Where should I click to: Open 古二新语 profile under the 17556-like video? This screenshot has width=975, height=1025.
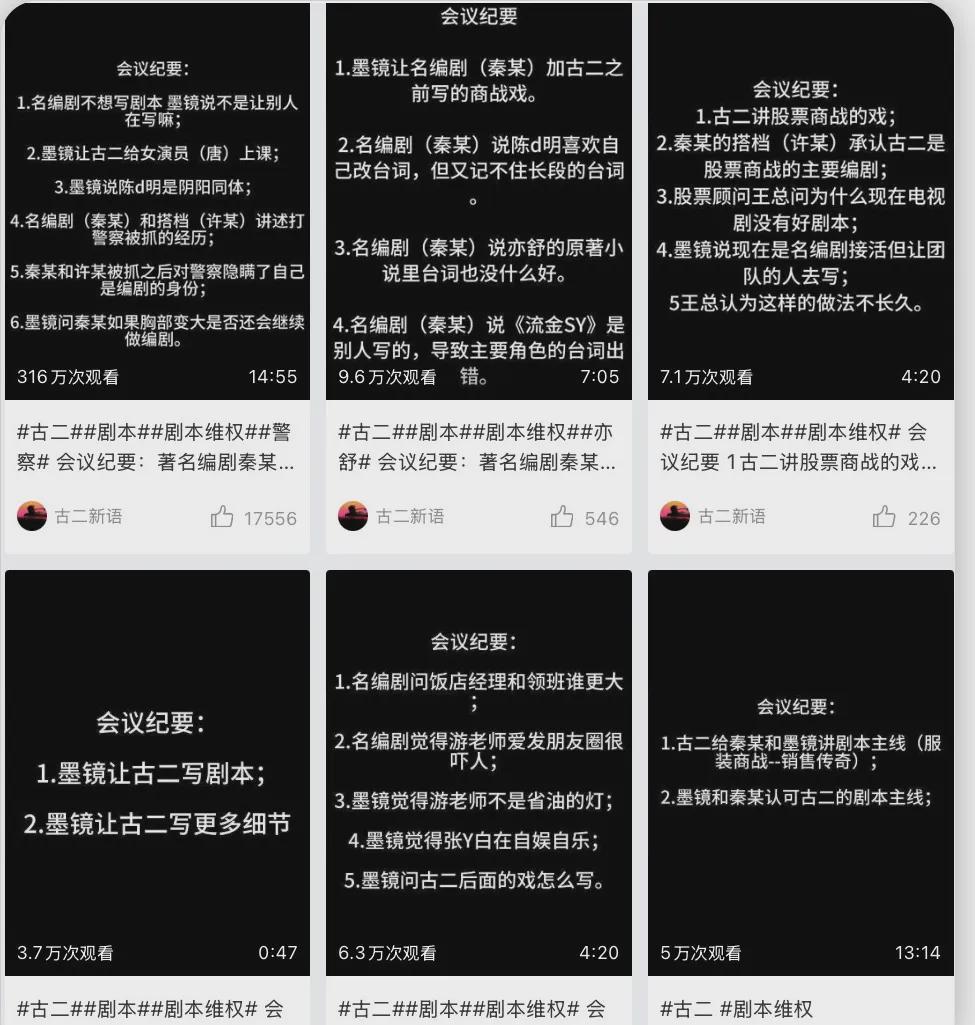click(x=70, y=517)
